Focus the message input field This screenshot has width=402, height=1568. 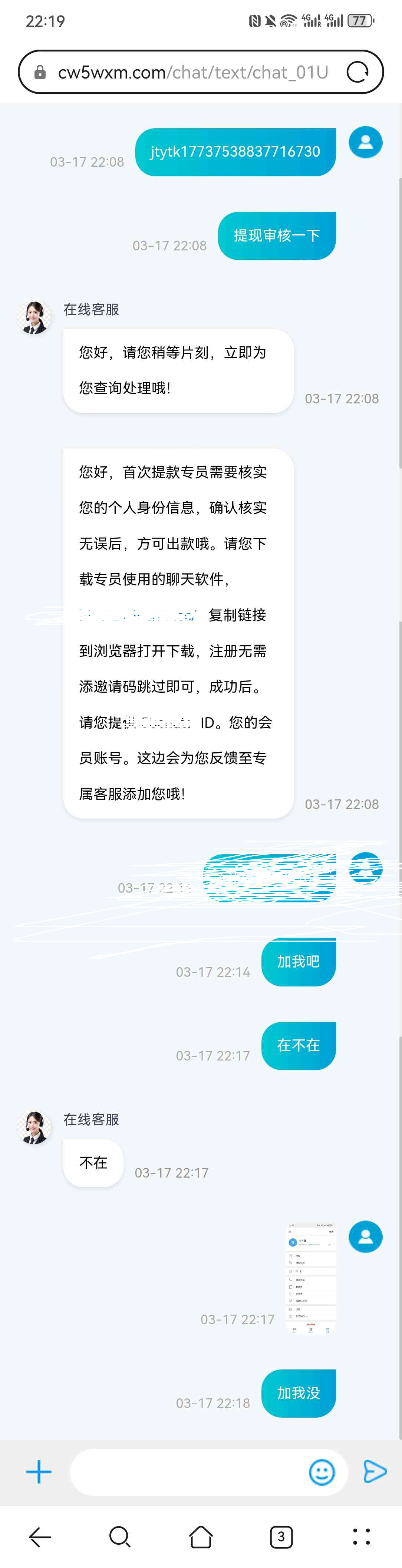[x=189, y=1472]
